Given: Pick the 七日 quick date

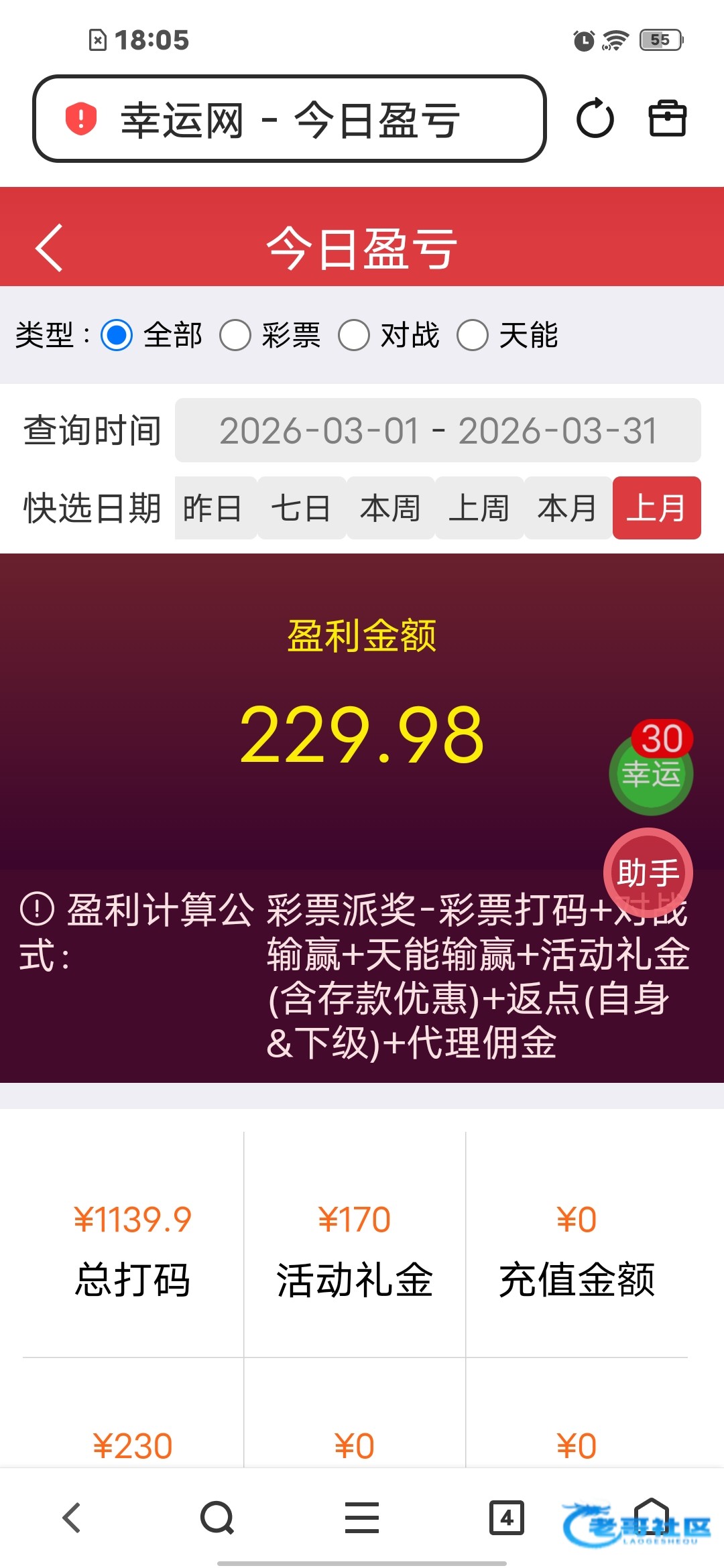Looking at the screenshot, I should point(302,508).
